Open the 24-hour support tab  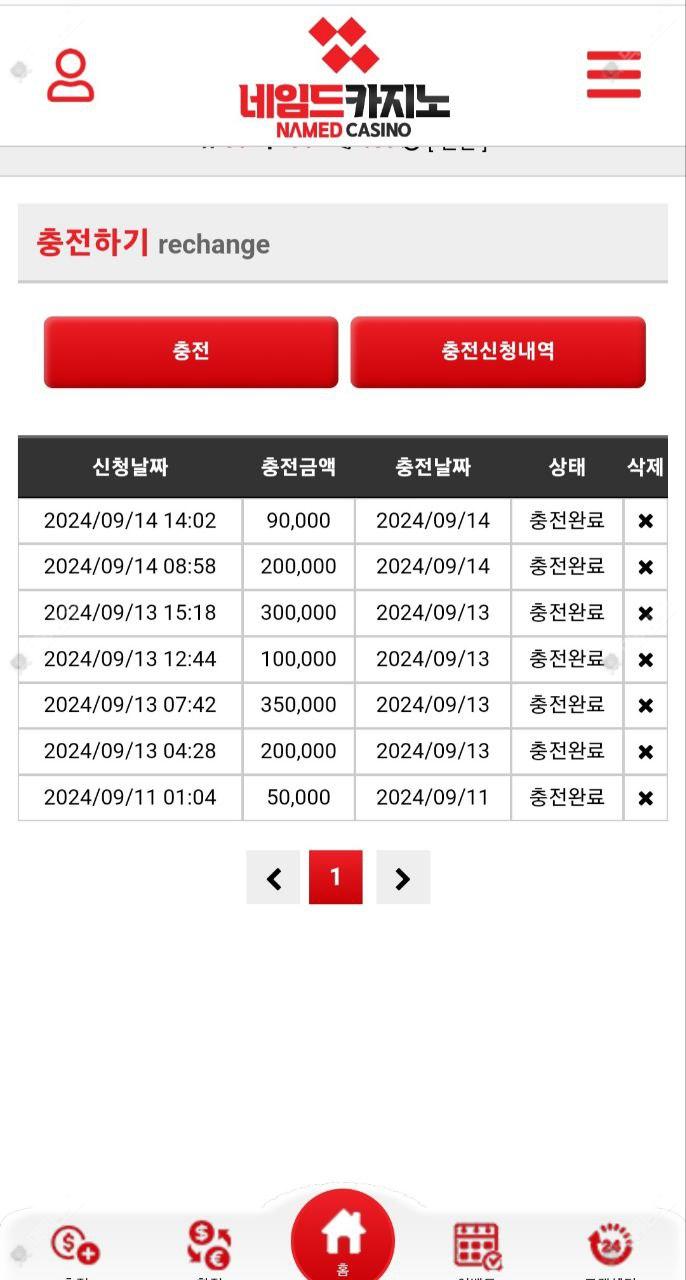tap(610, 1246)
